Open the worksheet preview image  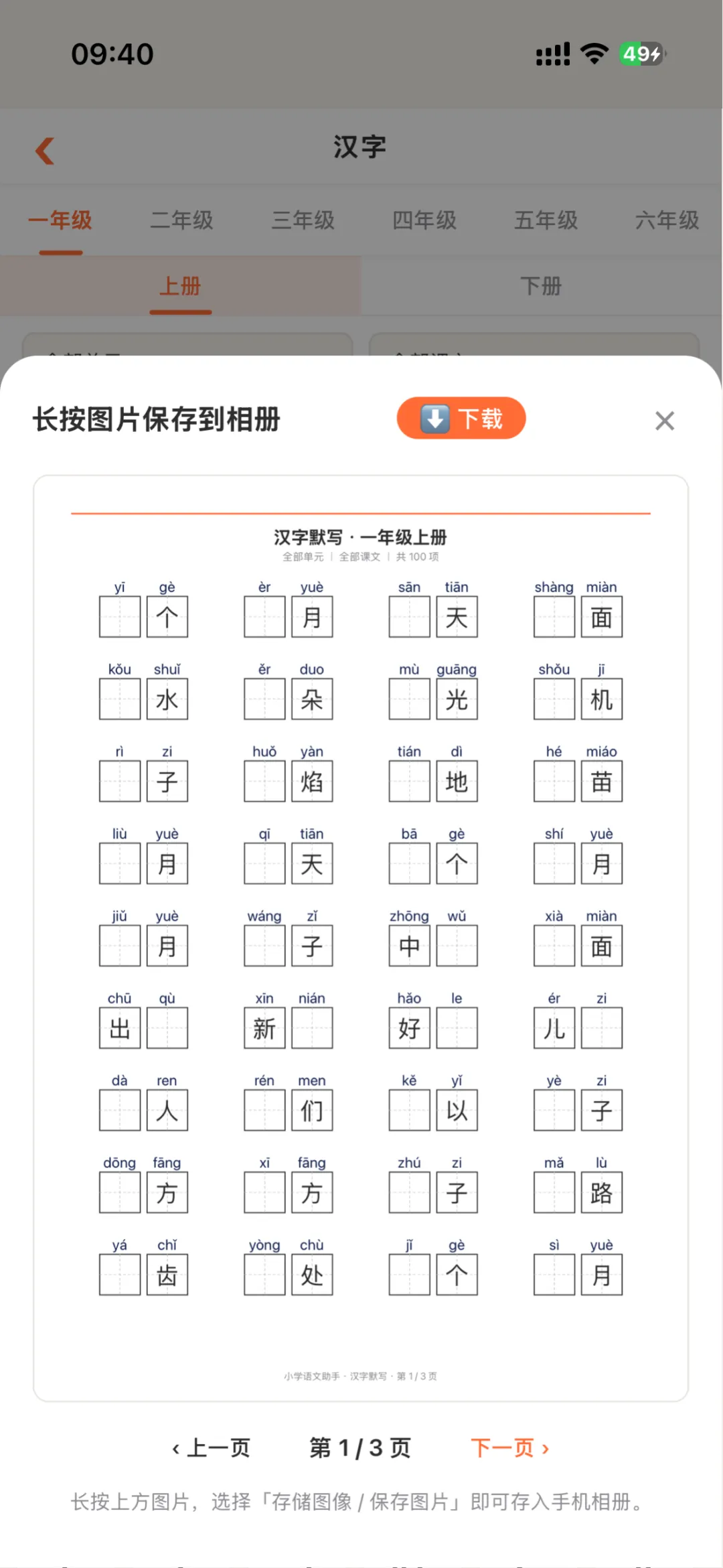point(361,938)
